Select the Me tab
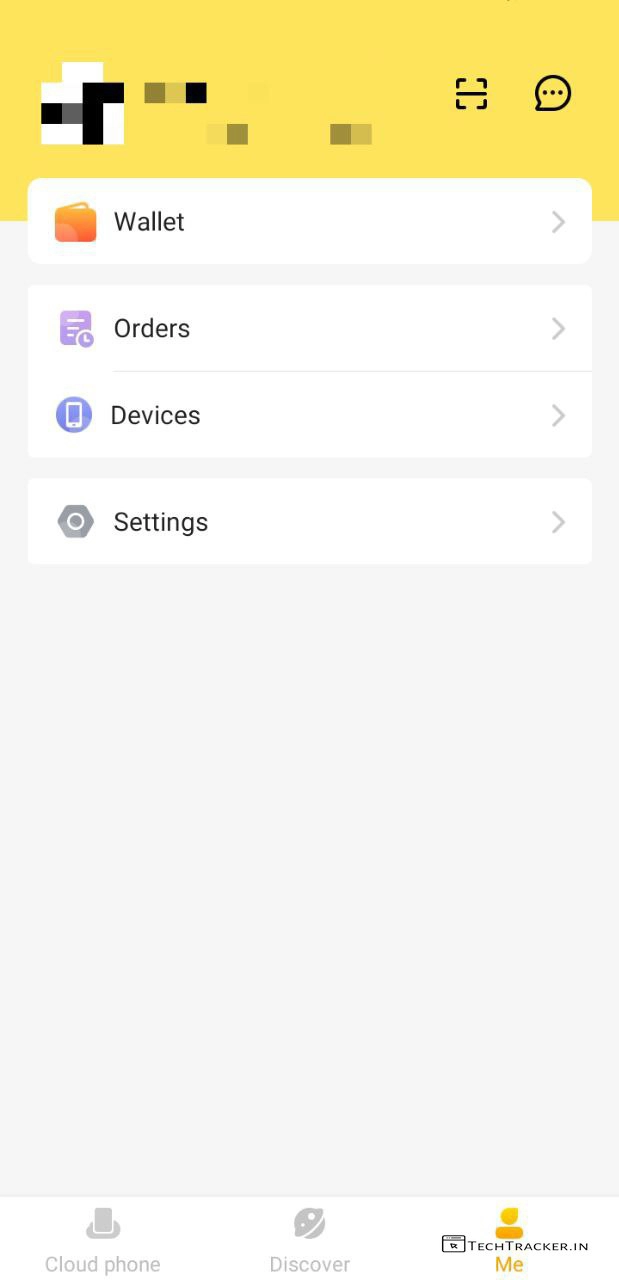Image resolution: width=619 pixels, height=1280 pixels. [x=509, y=1240]
